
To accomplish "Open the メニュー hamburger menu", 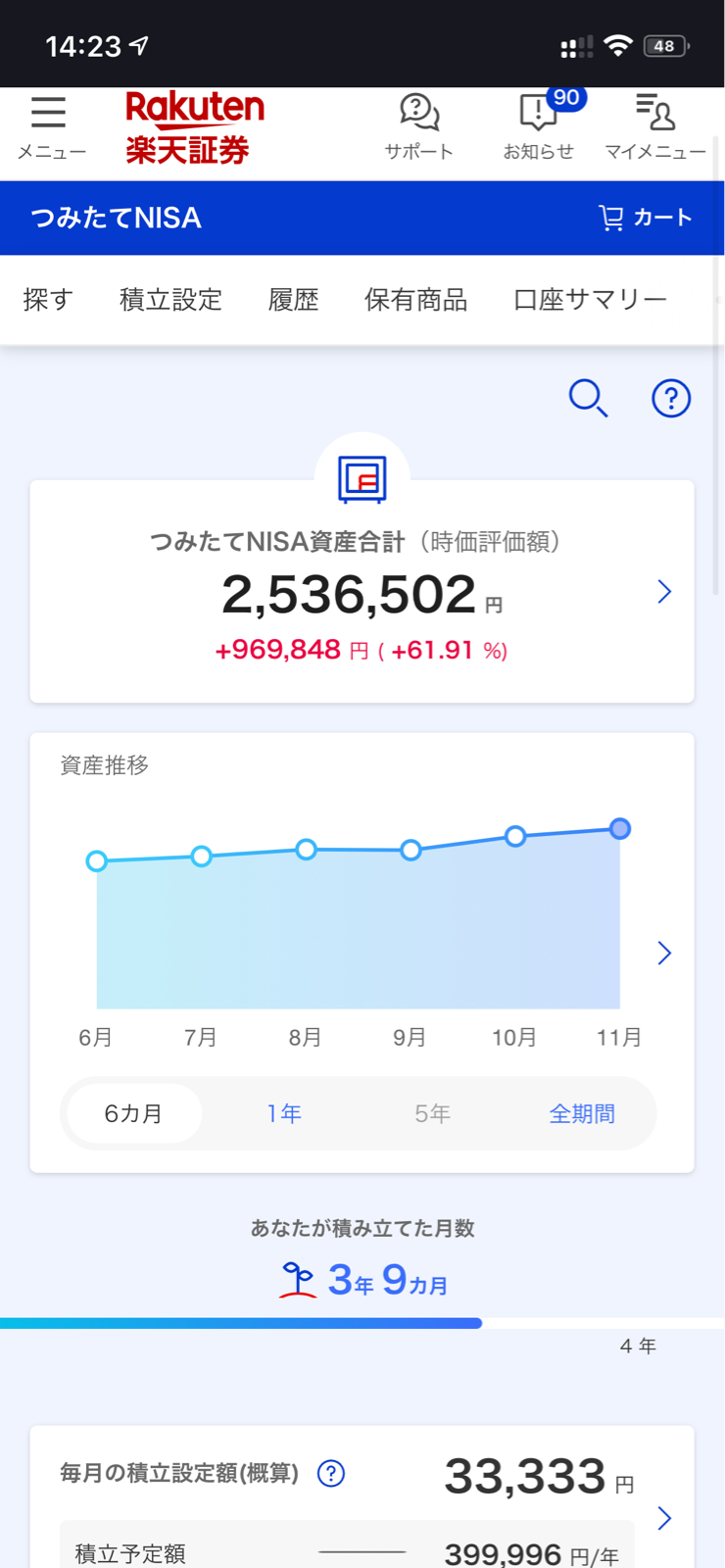I will [49, 126].
